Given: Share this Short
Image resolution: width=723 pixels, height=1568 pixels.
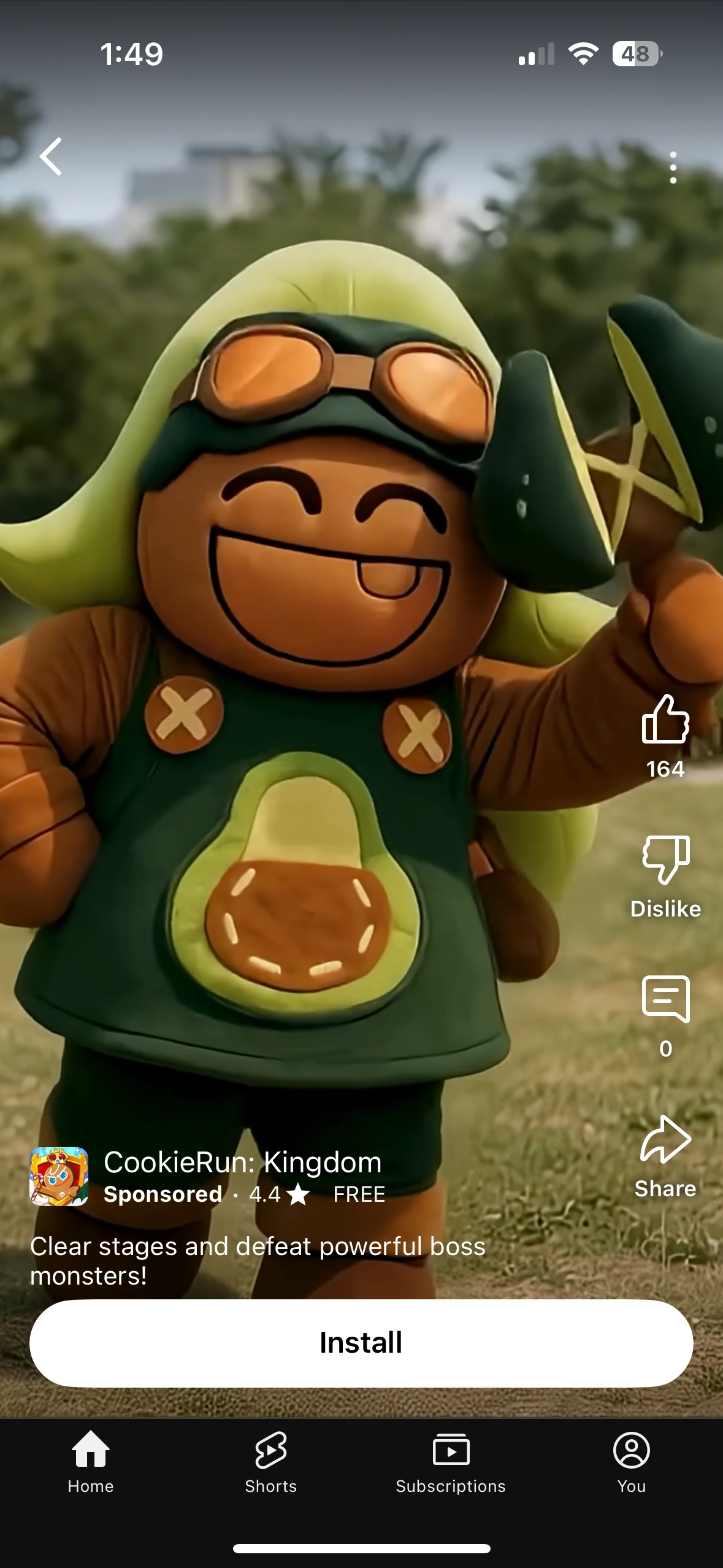Looking at the screenshot, I should pyautogui.click(x=665, y=1140).
